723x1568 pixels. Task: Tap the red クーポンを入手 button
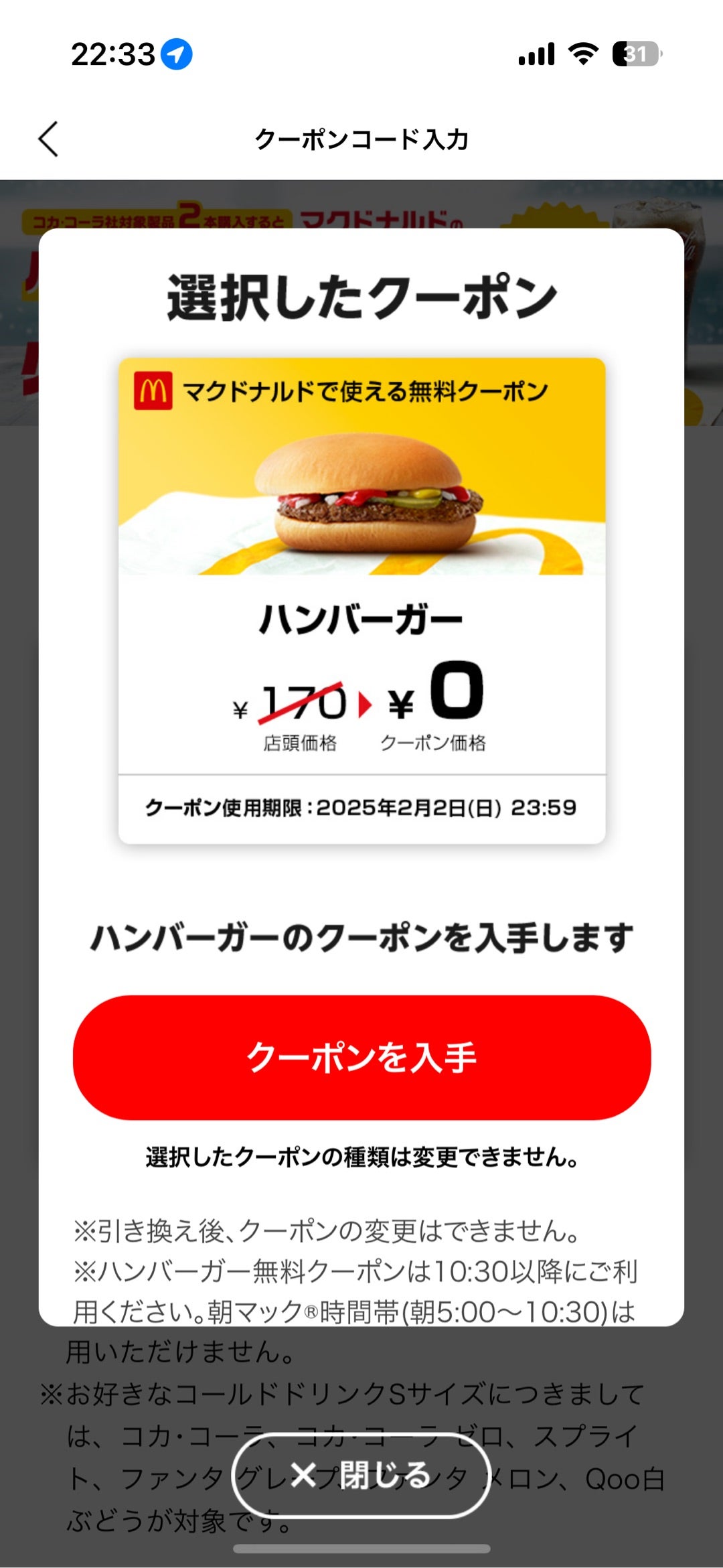(x=361, y=1057)
